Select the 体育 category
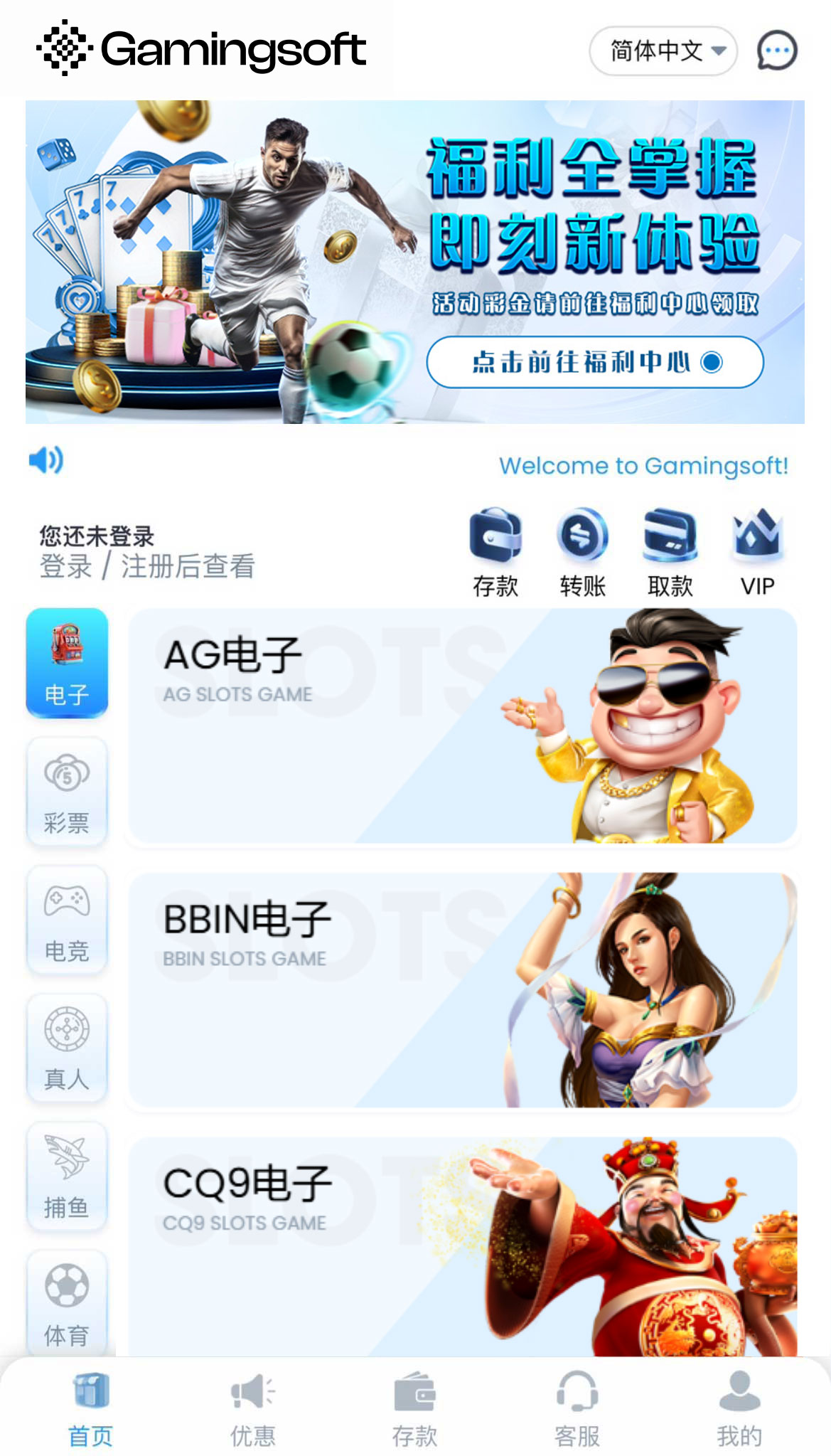 [67, 1303]
